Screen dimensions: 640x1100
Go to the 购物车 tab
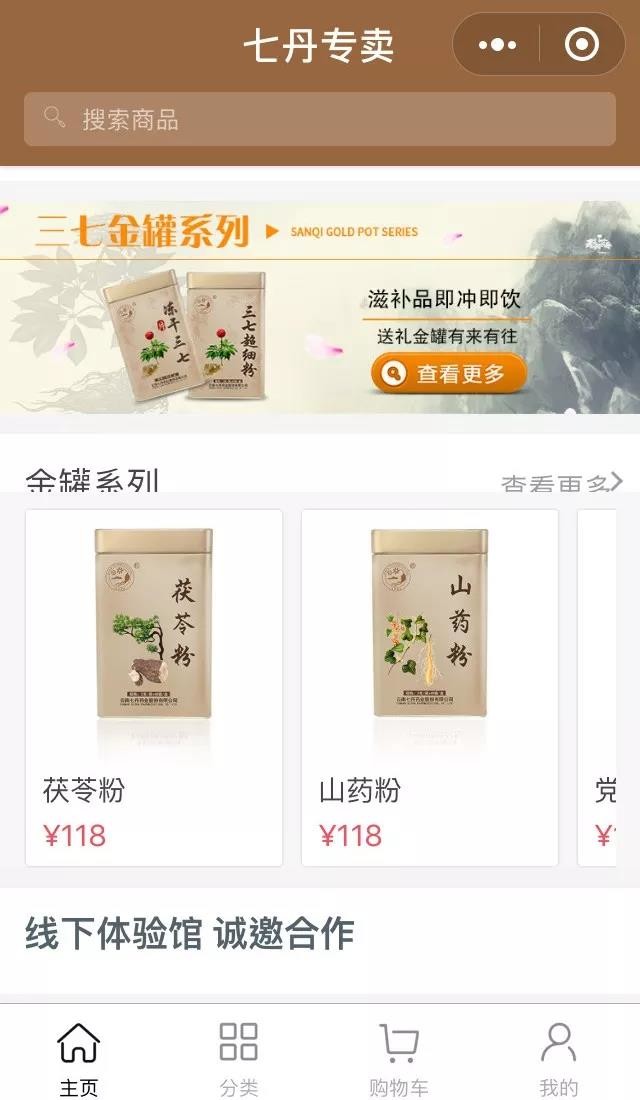[399, 1057]
